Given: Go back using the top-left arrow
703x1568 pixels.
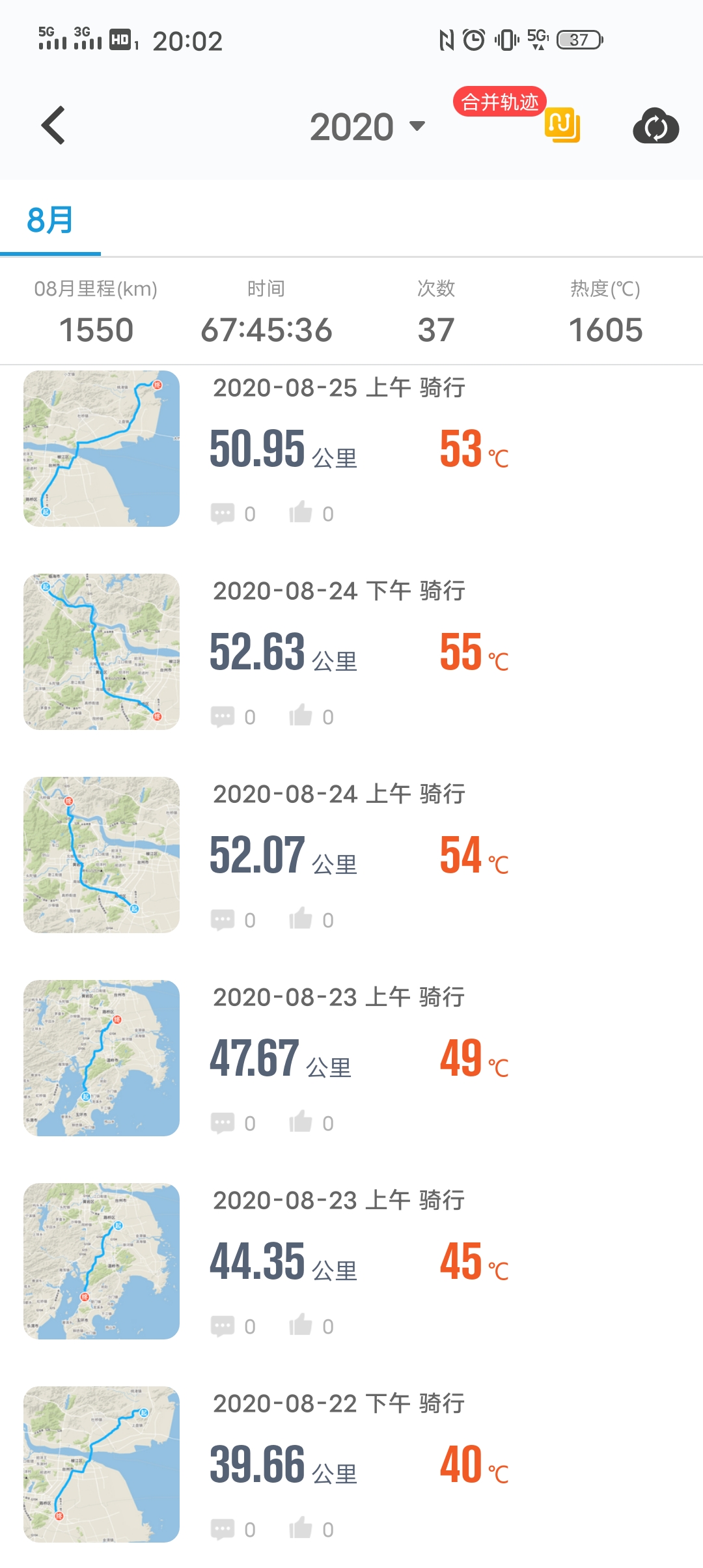Looking at the screenshot, I should [x=53, y=125].
